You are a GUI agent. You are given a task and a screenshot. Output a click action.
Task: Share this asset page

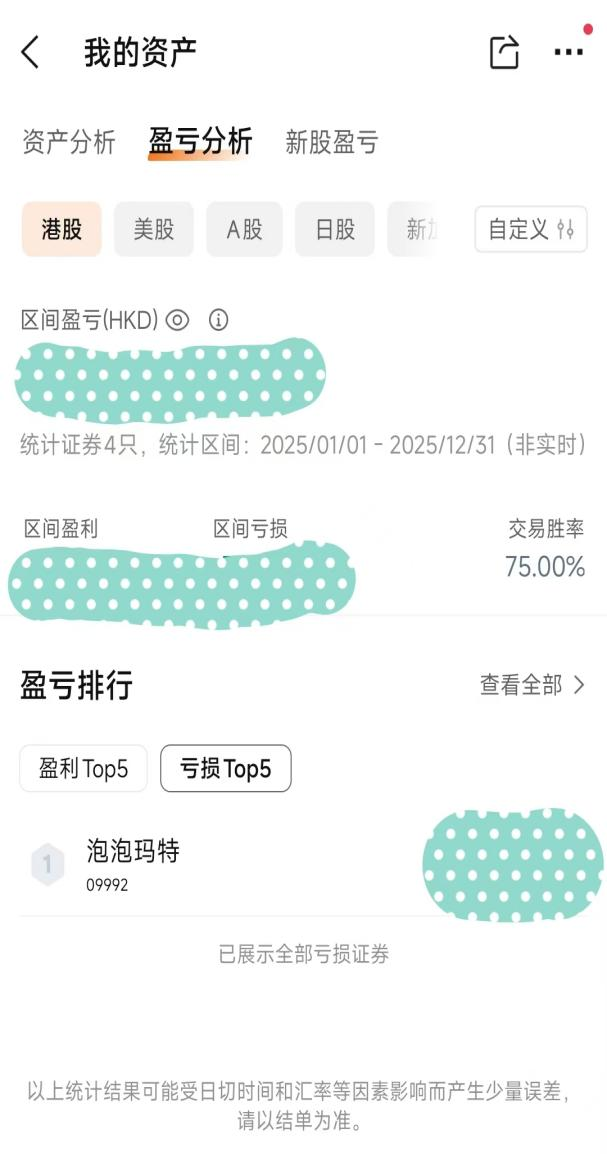click(504, 52)
